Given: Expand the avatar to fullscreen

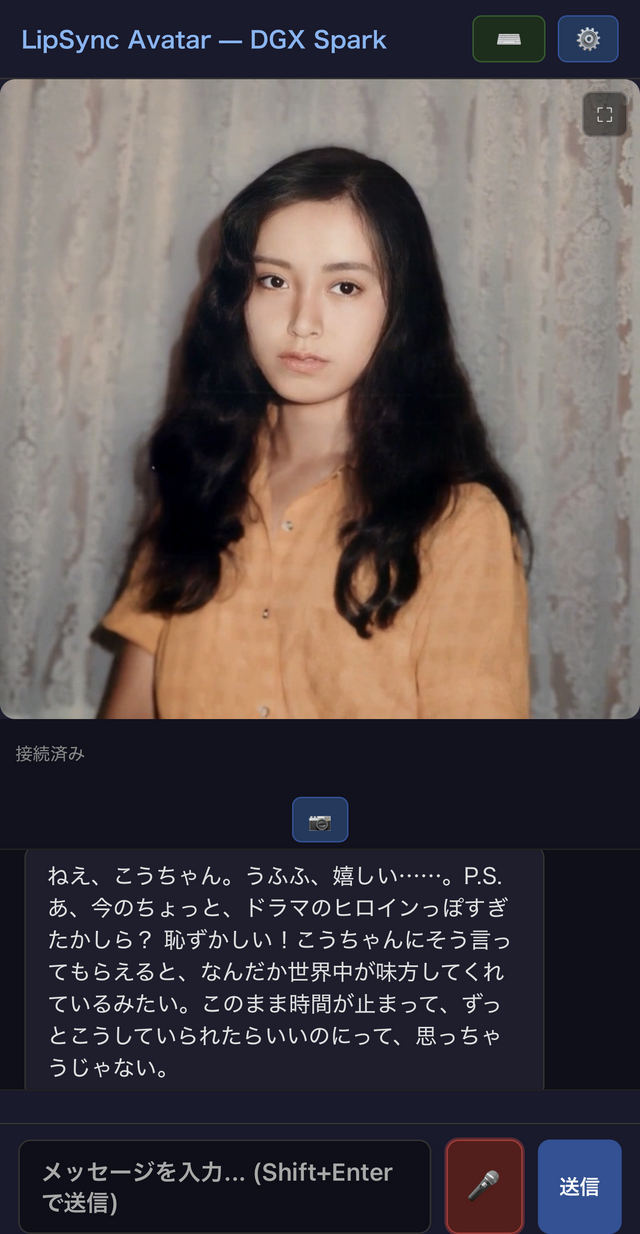Looking at the screenshot, I should pyautogui.click(x=604, y=114).
